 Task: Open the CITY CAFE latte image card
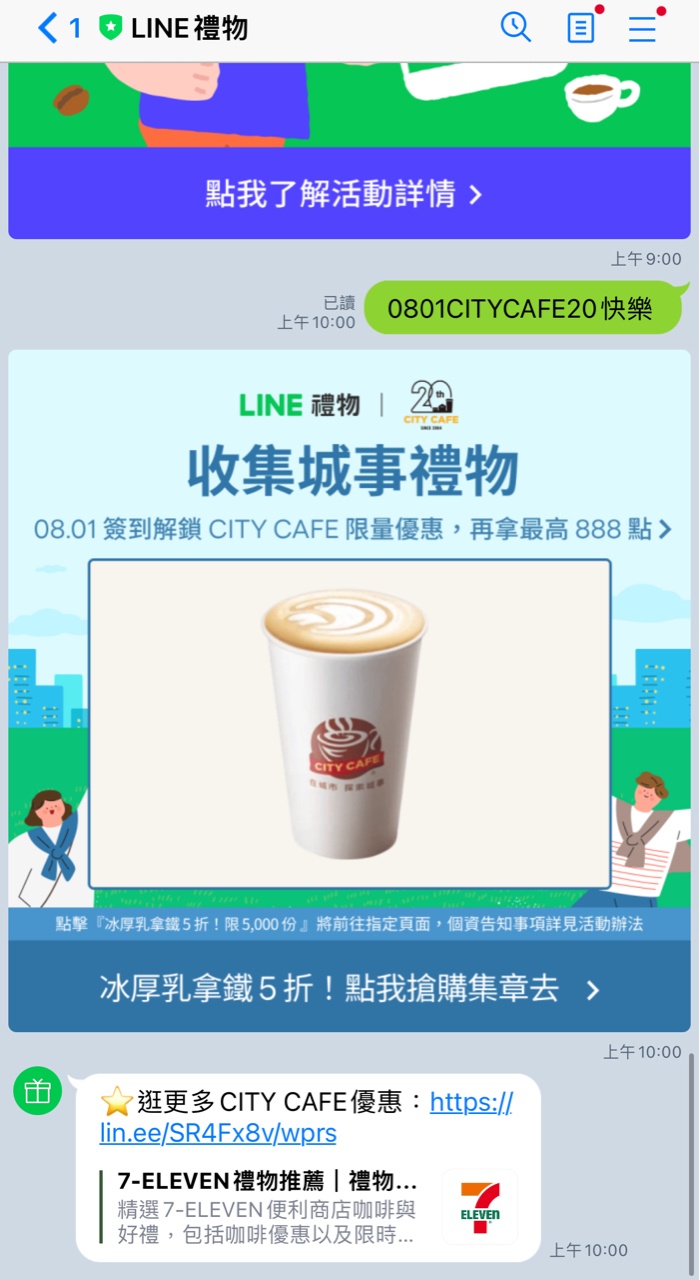349,724
